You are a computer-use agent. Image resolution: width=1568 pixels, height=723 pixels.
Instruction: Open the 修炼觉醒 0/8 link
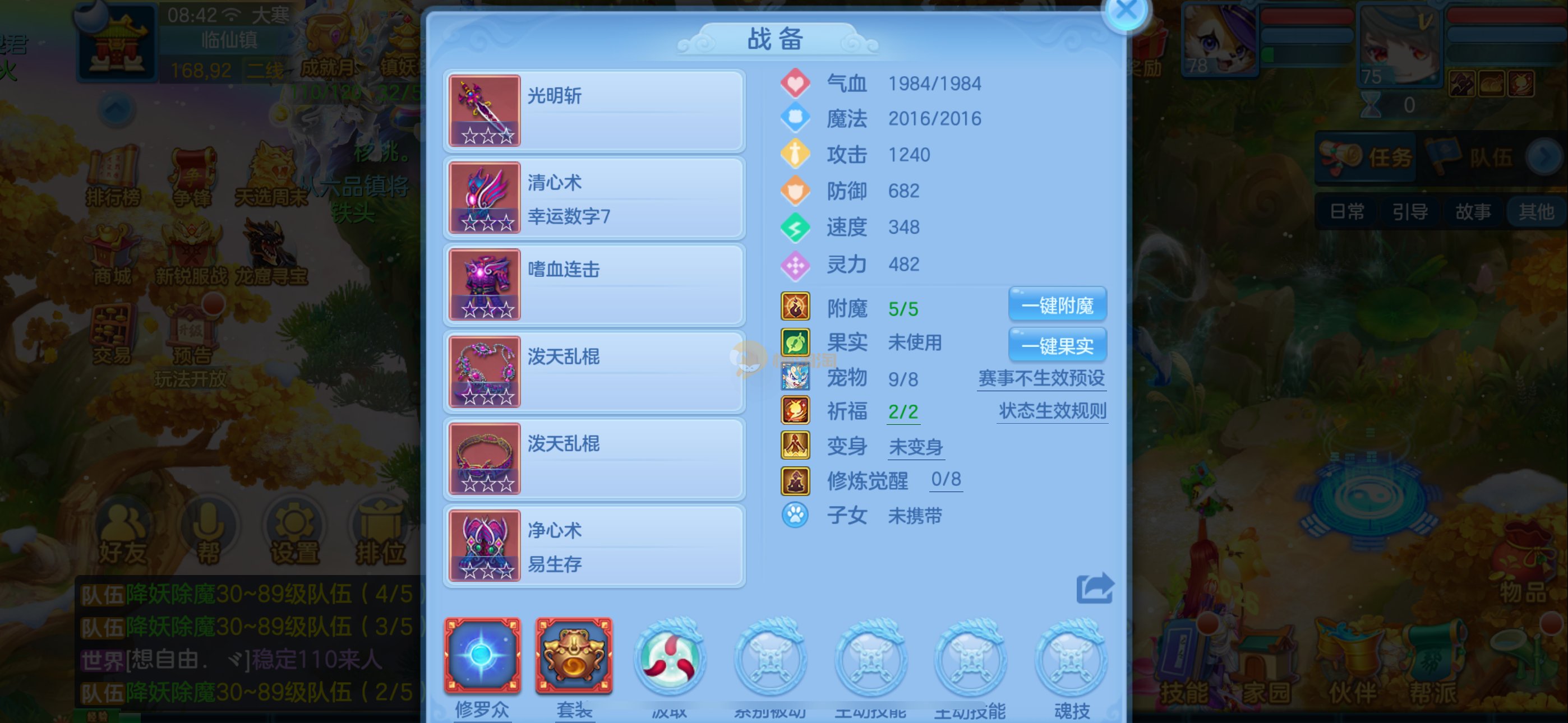(x=946, y=480)
